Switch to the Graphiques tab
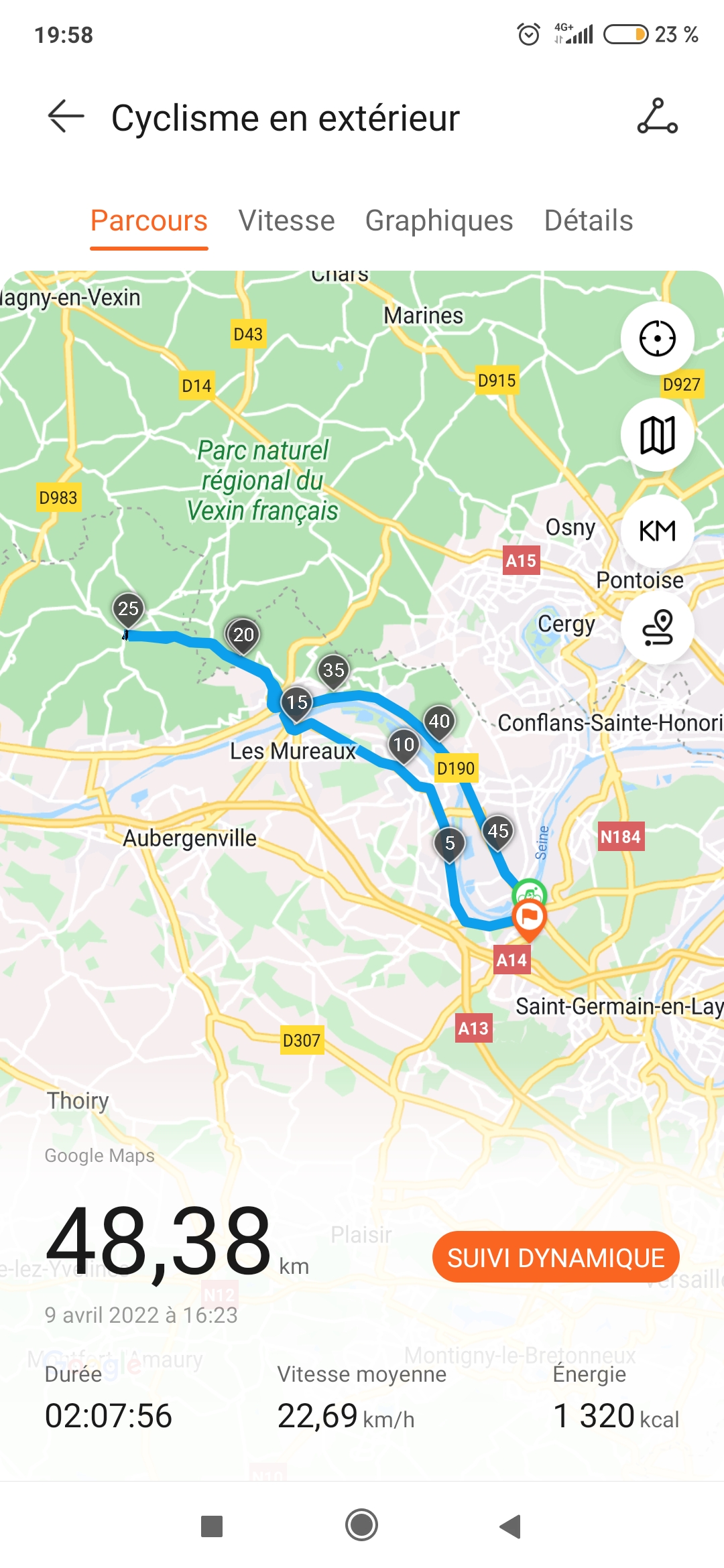 (x=439, y=220)
